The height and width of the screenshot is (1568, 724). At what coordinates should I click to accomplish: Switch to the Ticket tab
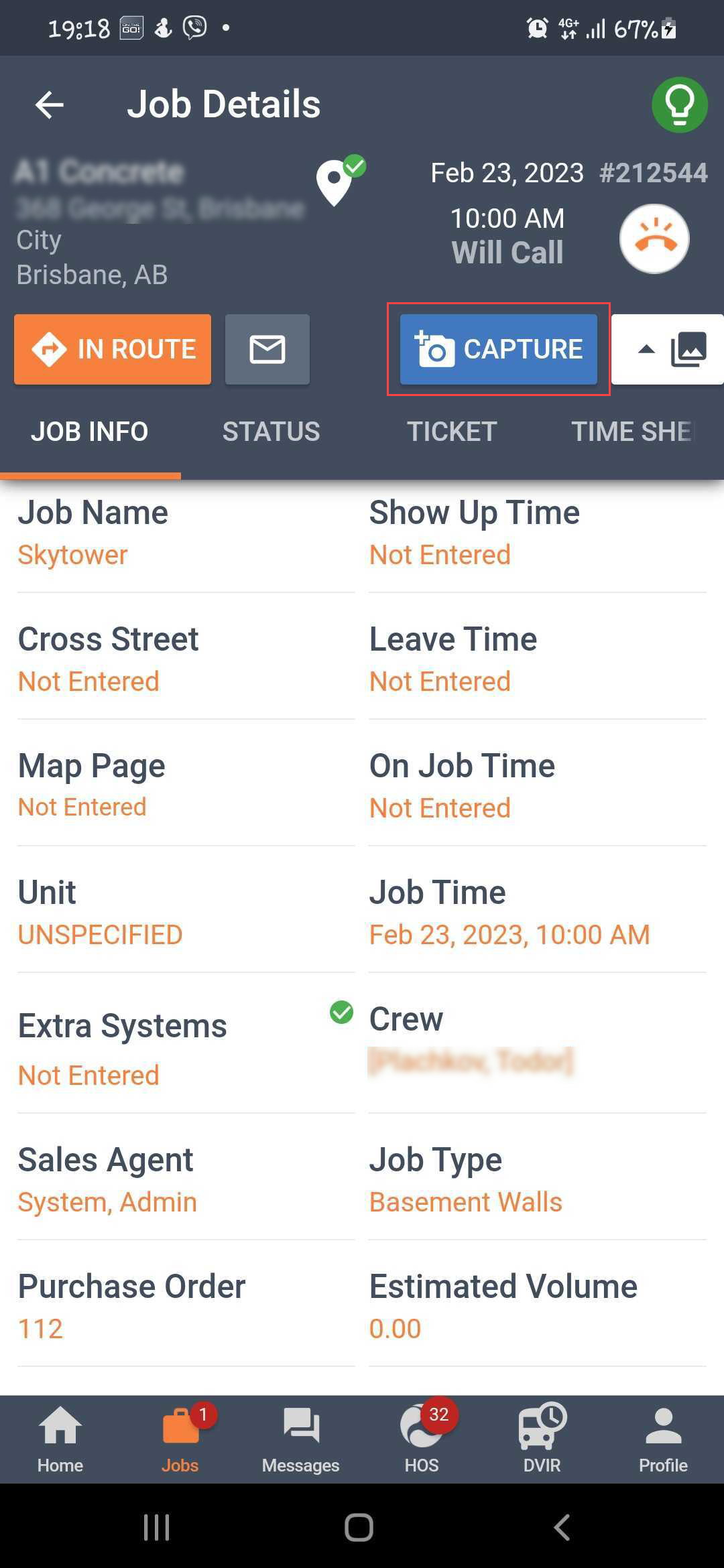[x=452, y=432]
